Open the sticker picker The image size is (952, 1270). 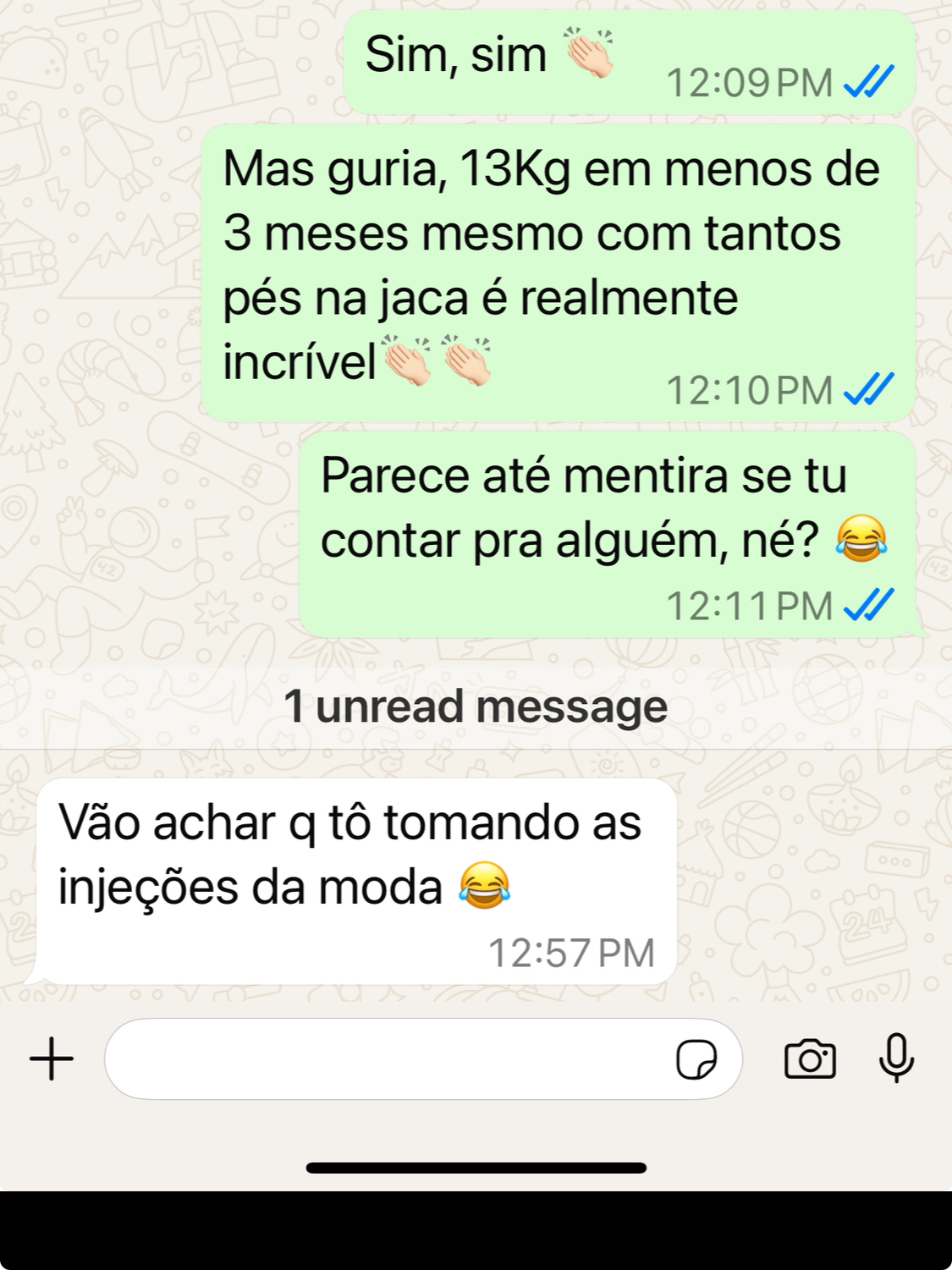tap(696, 1059)
